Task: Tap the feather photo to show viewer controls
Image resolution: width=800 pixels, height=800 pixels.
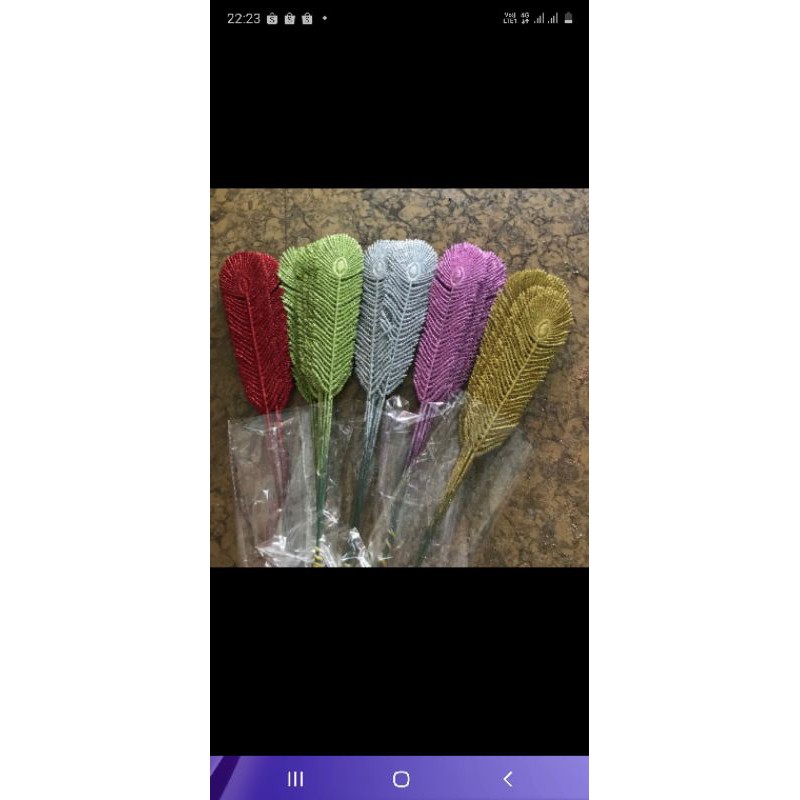Action: click(x=399, y=377)
